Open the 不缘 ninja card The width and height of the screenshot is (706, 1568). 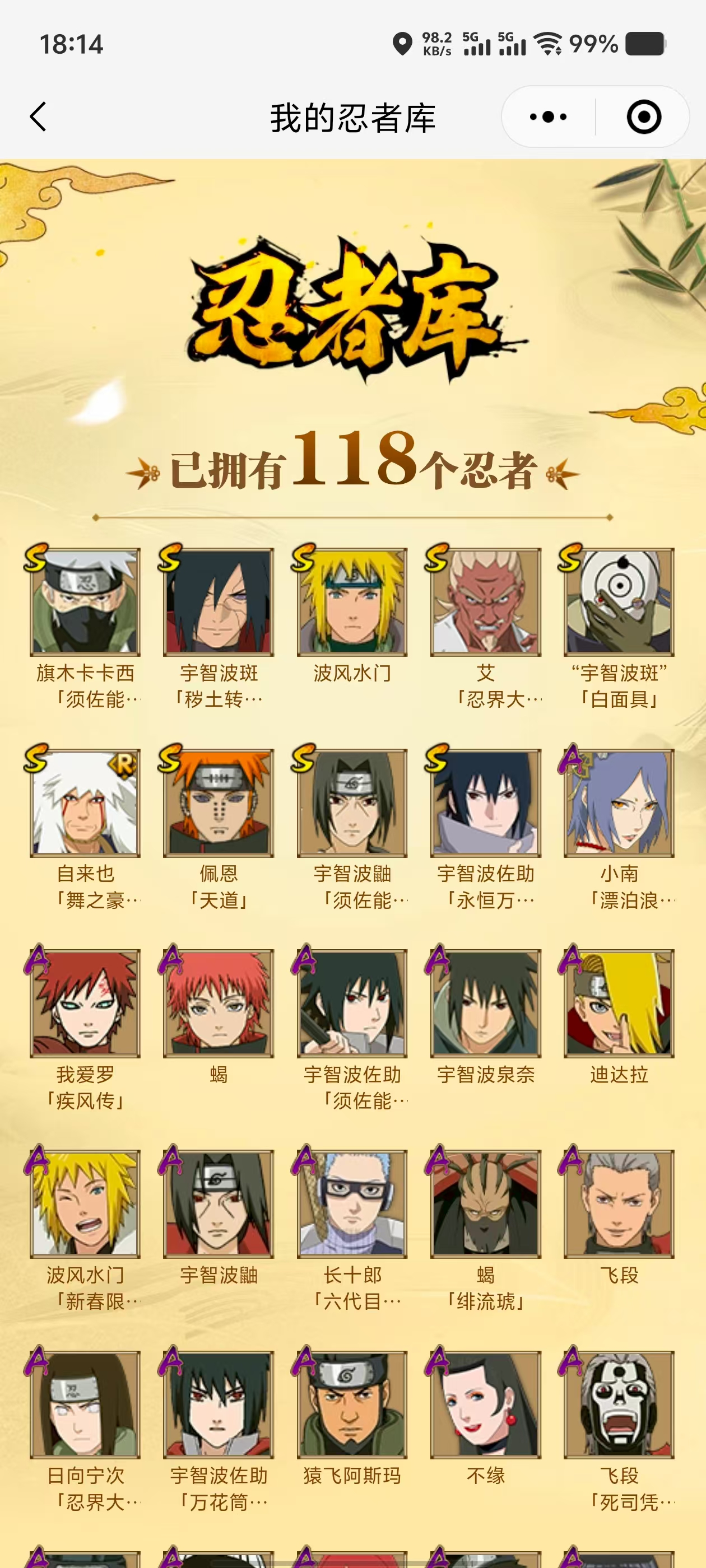click(x=485, y=1404)
